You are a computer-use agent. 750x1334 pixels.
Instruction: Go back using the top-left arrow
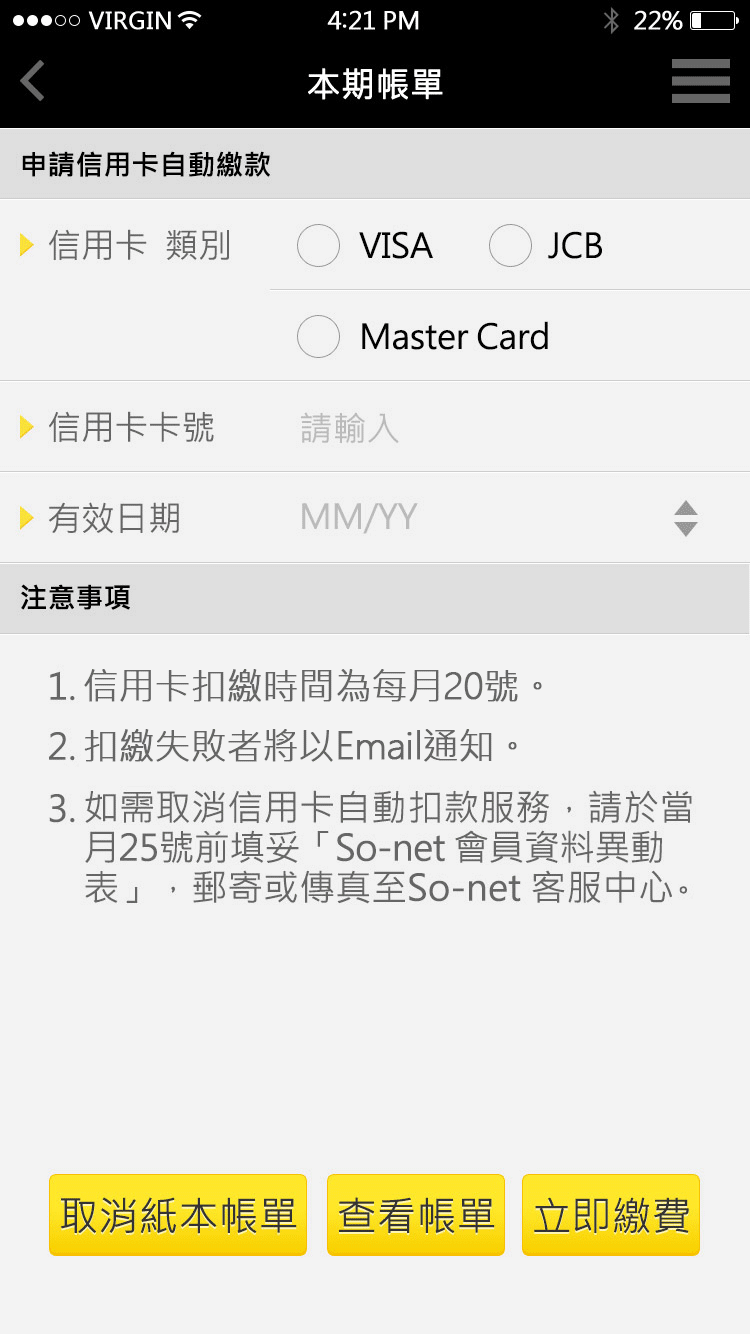[x=33, y=81]
